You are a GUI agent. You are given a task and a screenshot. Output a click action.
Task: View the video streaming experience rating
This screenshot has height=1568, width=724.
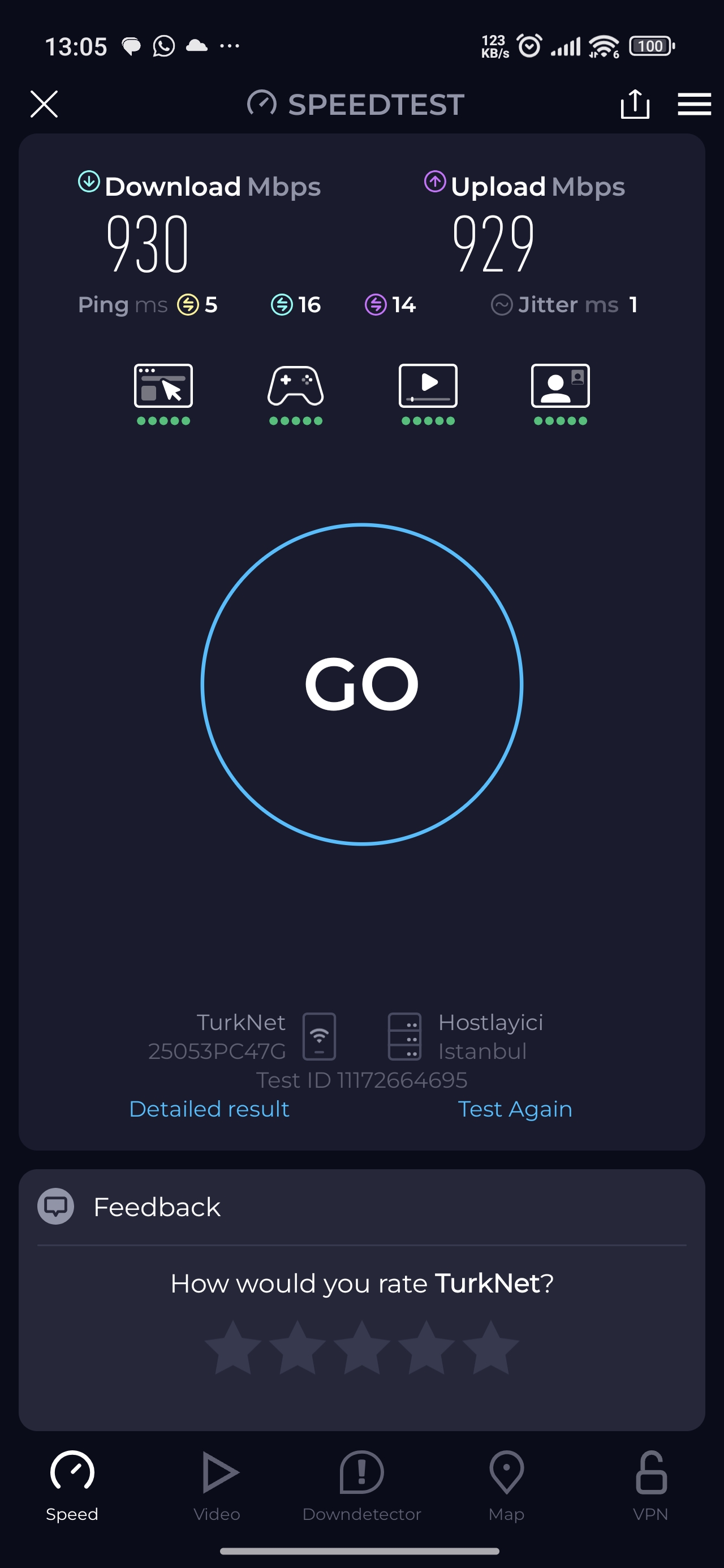[428, 393]
